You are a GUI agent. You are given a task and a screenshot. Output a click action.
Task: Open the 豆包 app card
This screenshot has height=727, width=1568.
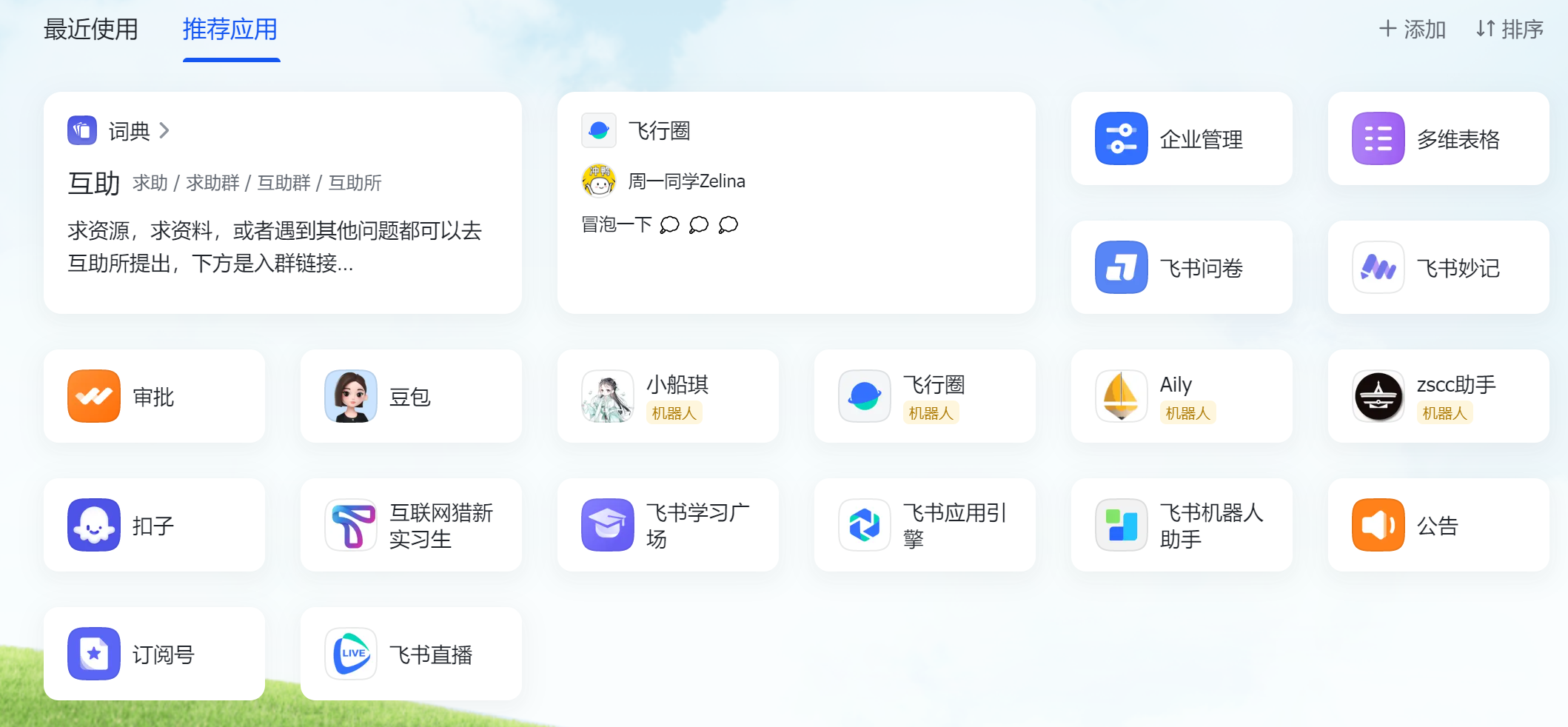411,397
